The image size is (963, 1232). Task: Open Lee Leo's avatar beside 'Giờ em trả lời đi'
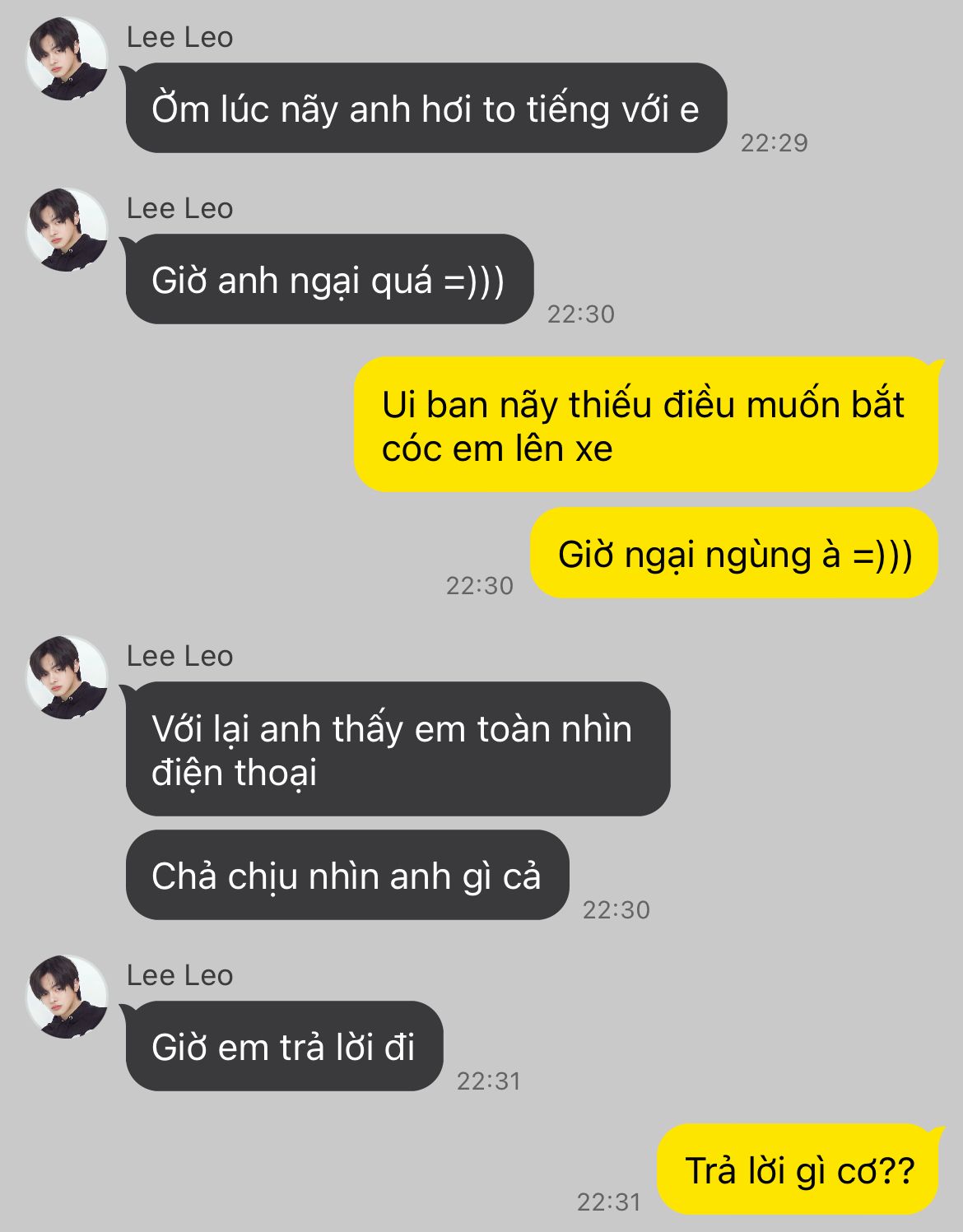tap(67, 997)
